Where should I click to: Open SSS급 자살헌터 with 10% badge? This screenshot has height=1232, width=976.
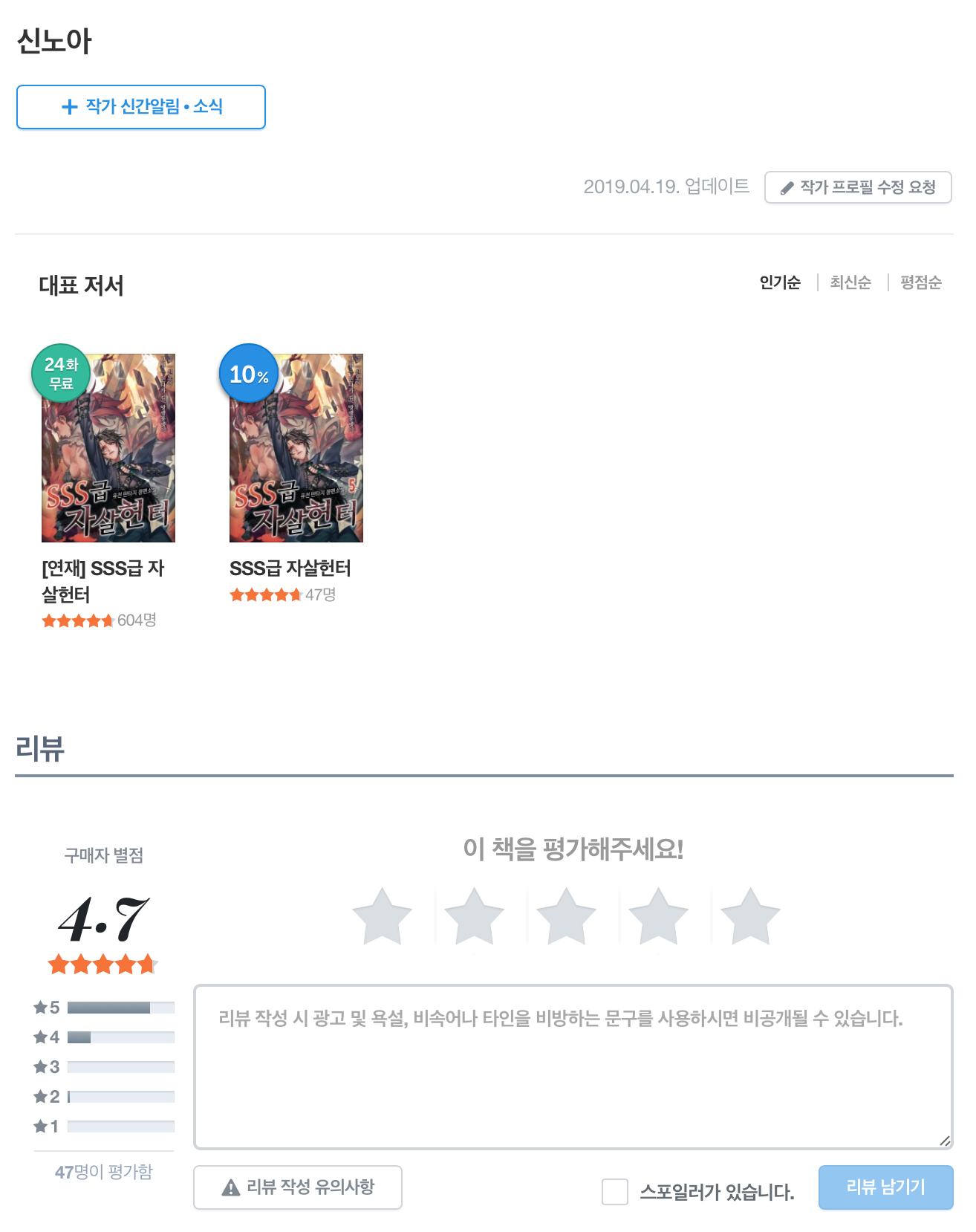click(296, 448)
